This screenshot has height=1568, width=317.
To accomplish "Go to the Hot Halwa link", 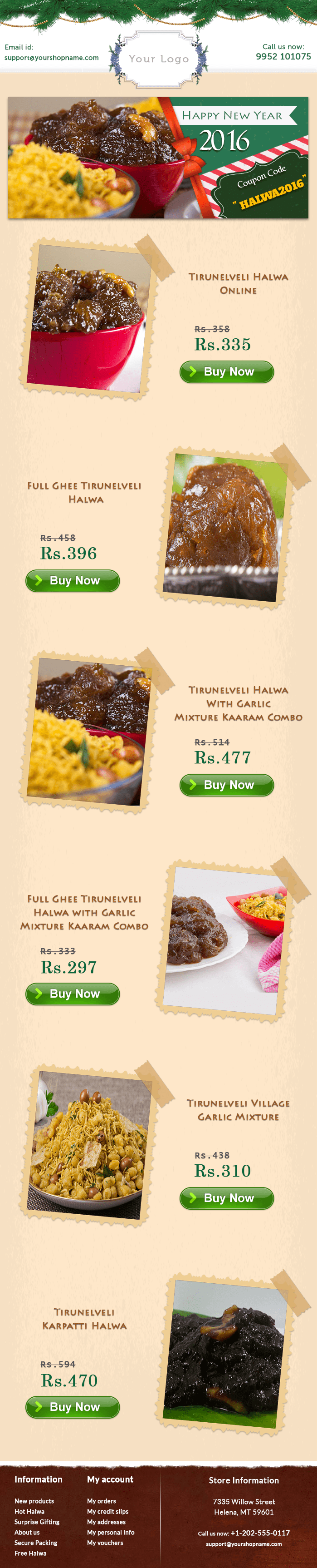I will point(29,1511).
